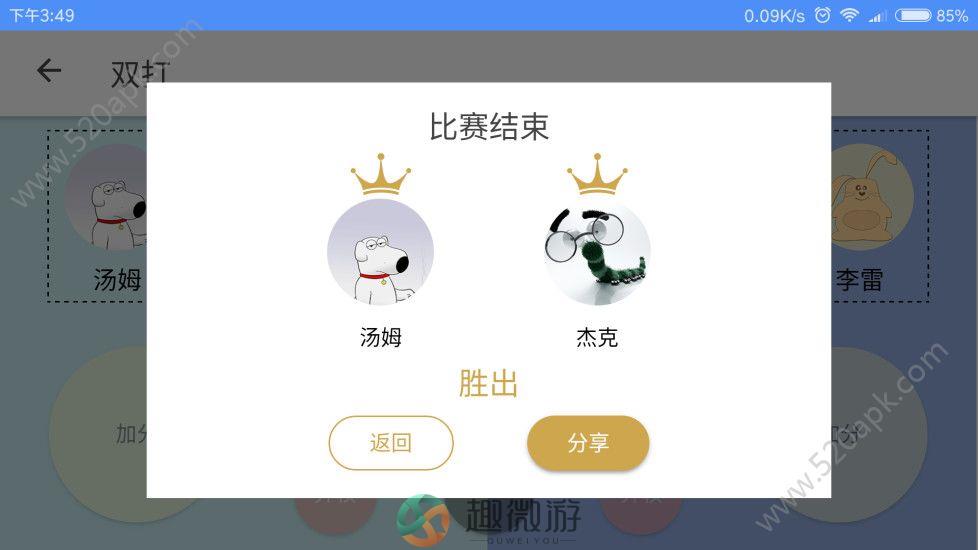This screenshot has height=550, width=978.
Task: Share the match result via 分享
Action: point(588,443)
